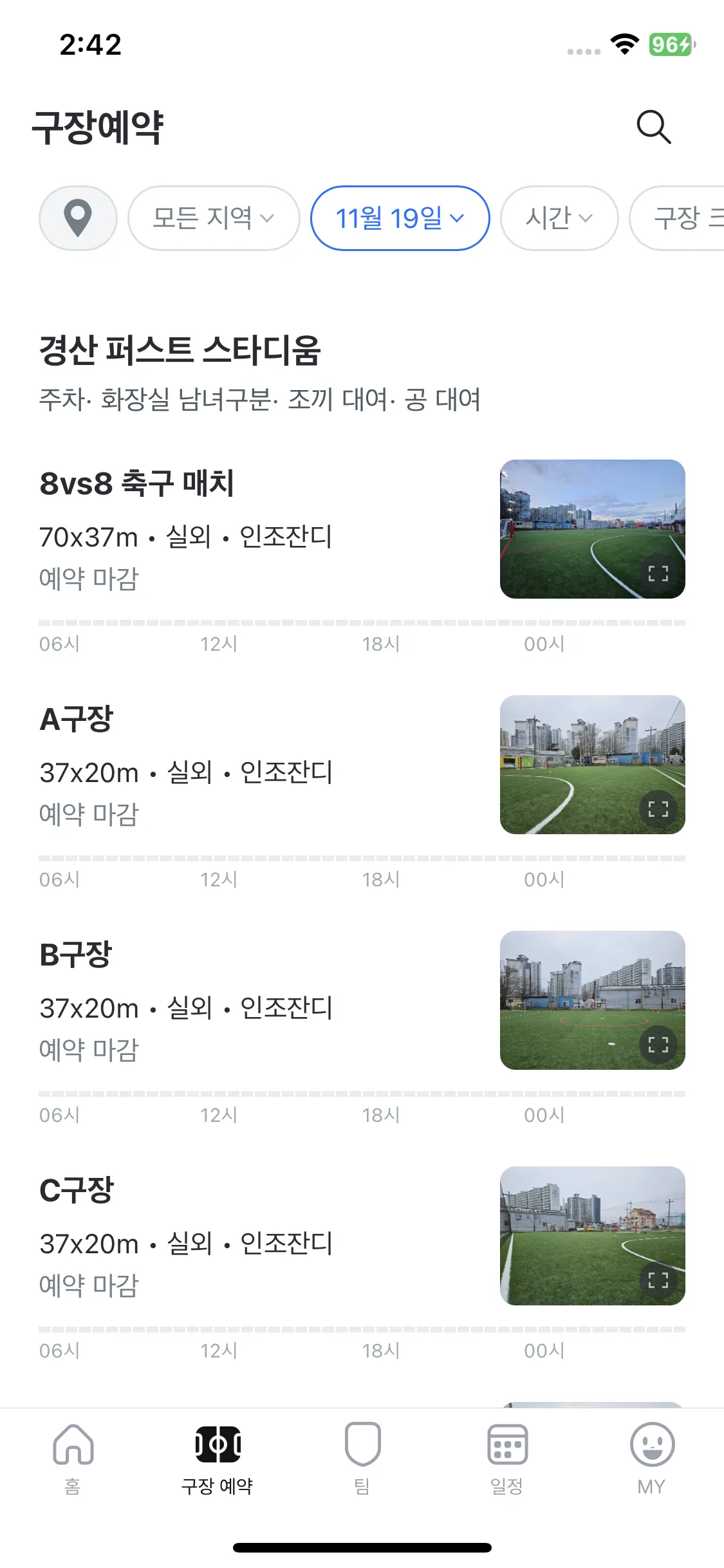
Task: Open the search icon at top right
Action: (x=654, y=126)
